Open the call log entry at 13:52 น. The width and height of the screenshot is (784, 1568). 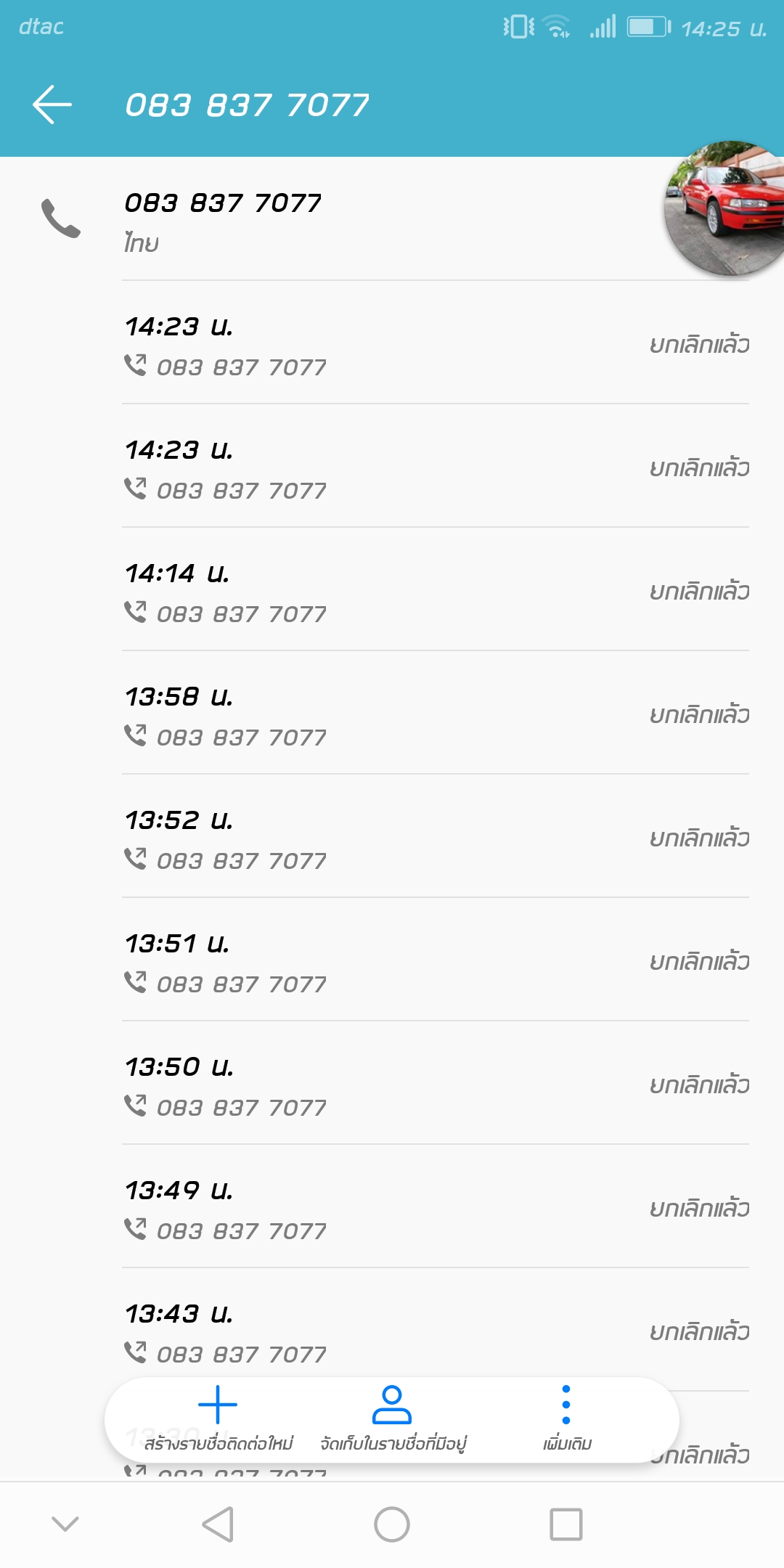click(436, 836)
